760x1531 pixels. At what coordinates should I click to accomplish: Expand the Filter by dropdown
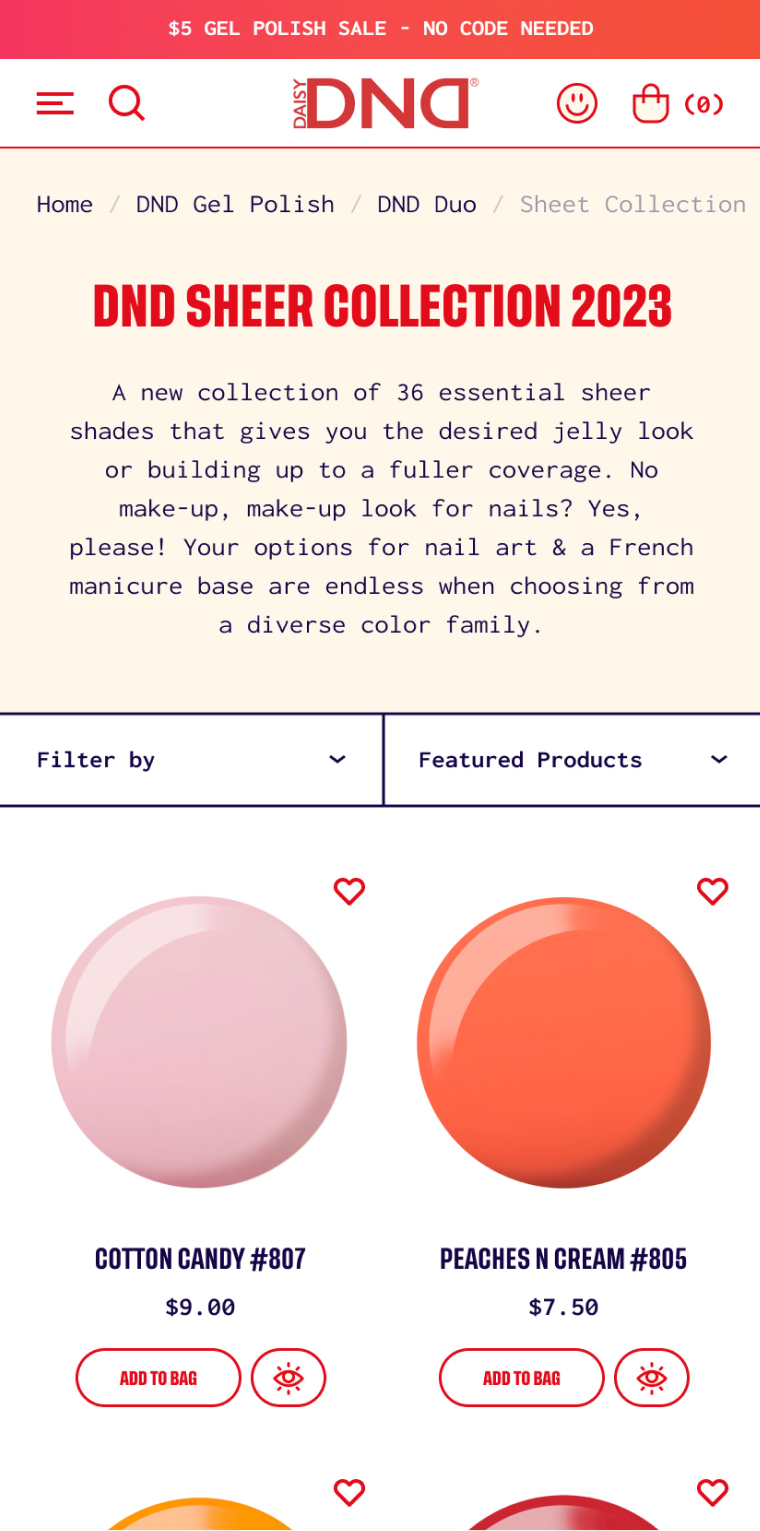pyautogui.click(x=190, y=760)
